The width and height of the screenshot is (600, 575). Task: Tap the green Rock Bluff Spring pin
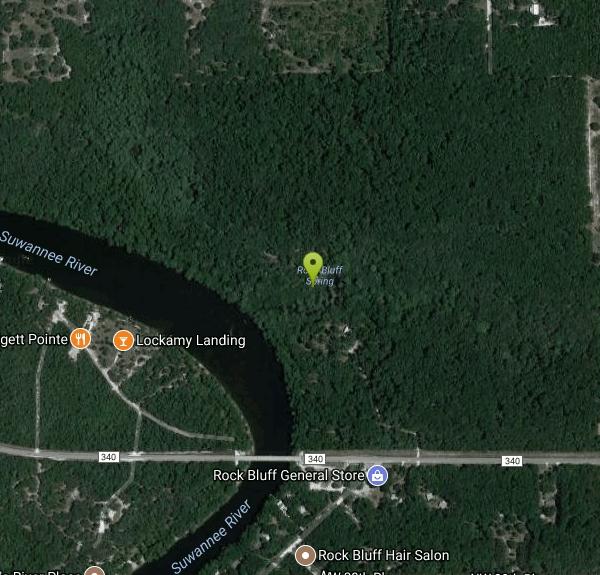[313, 266]
